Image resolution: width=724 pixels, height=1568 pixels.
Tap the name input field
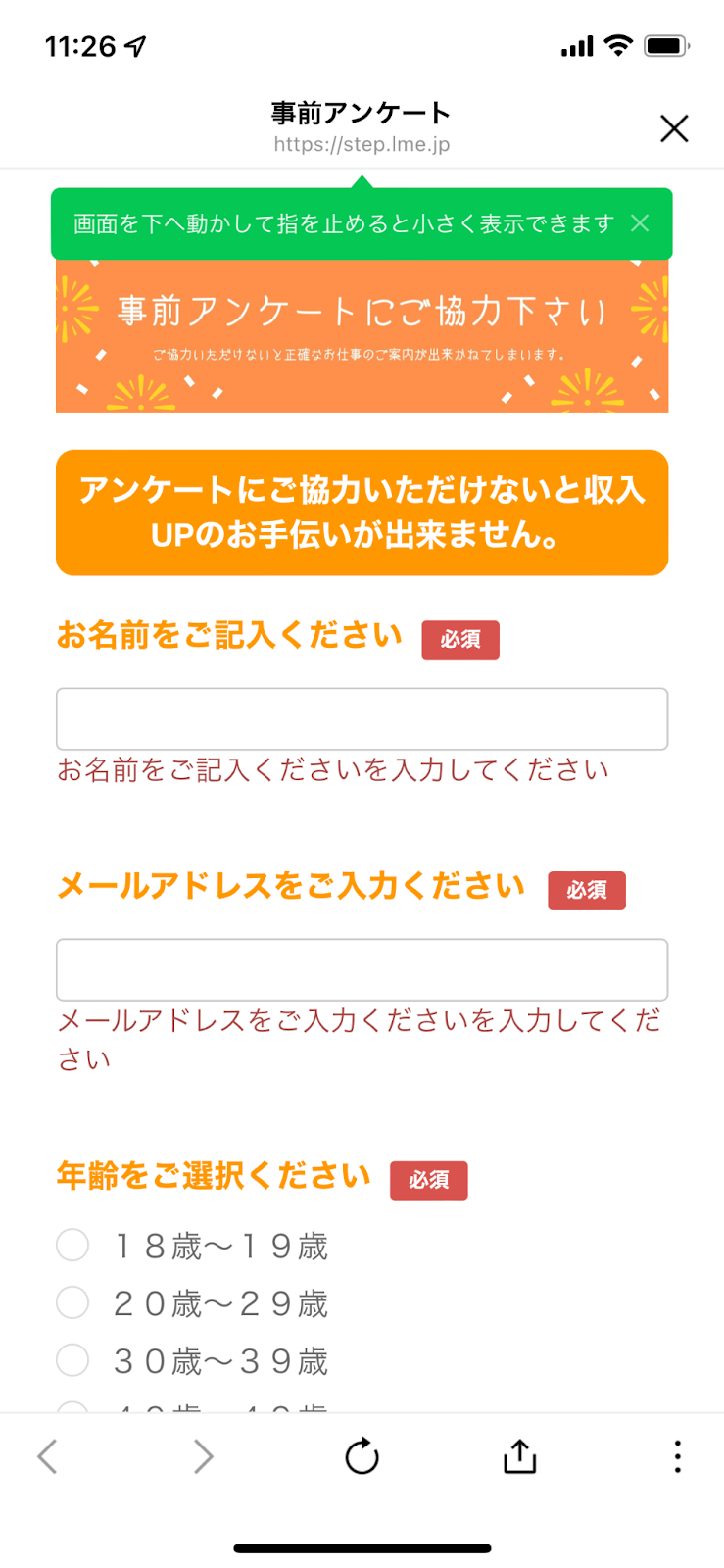pos(362,718)
